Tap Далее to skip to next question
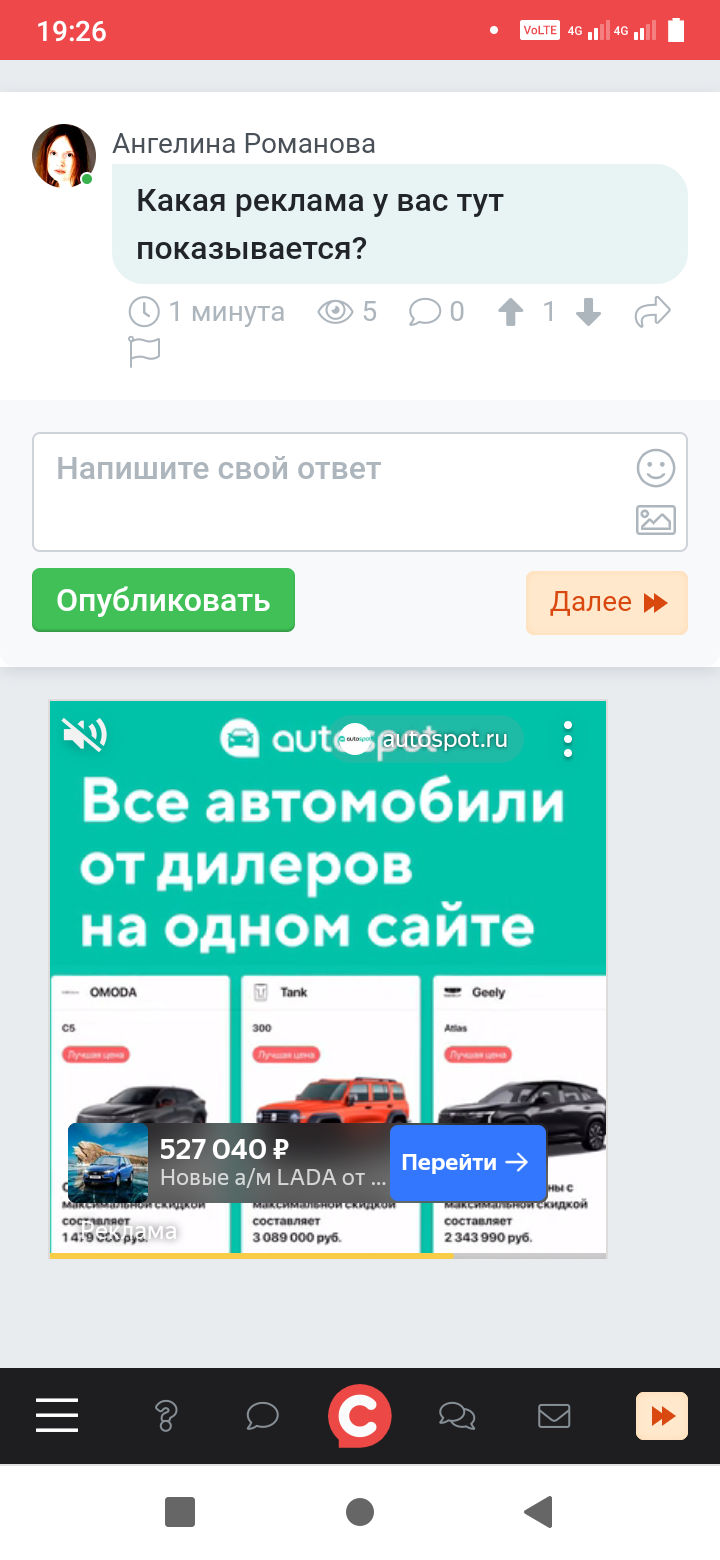This screenshot has width=720, height=1560. [x=607, y=603]
